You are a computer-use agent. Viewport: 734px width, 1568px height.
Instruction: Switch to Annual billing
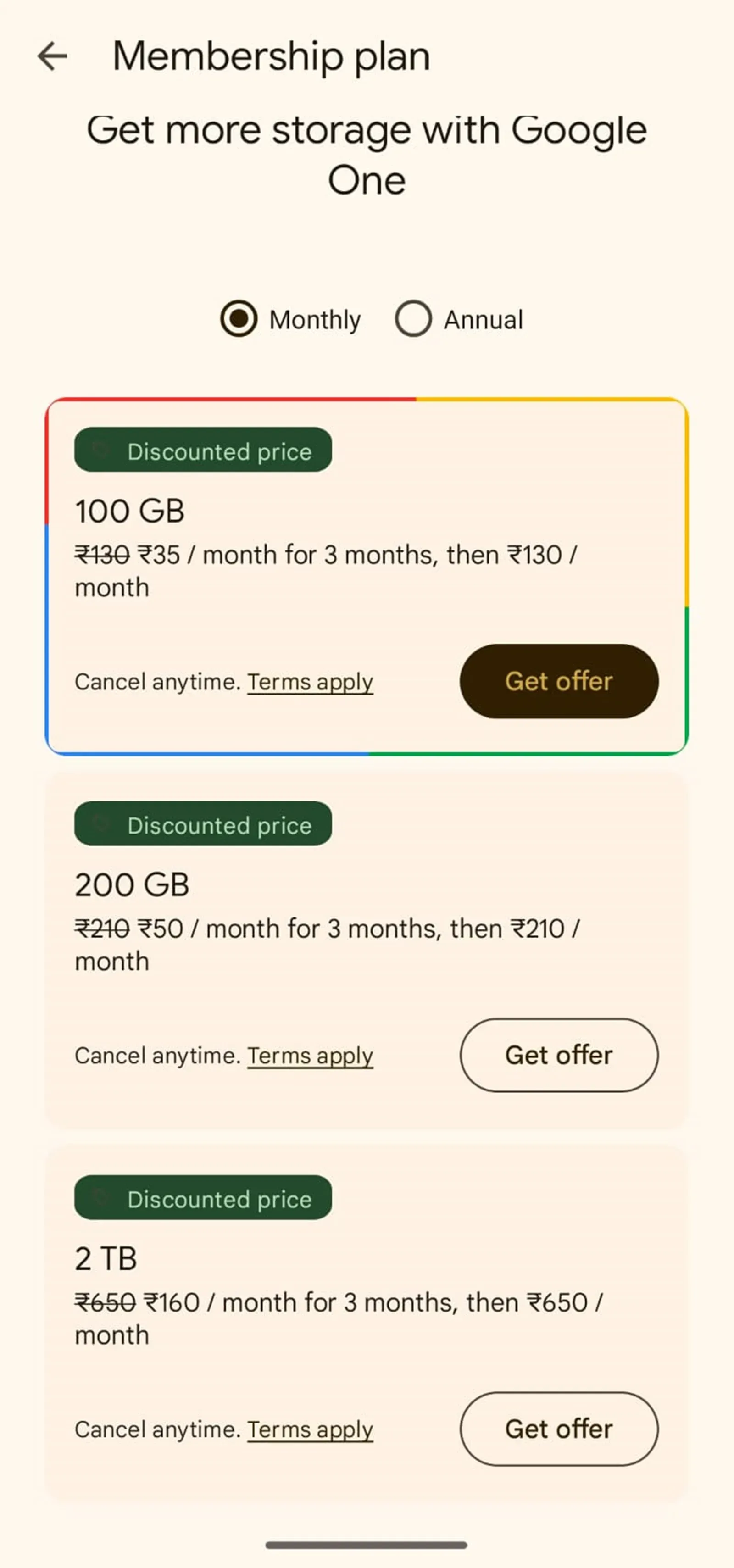pos(413,318)
